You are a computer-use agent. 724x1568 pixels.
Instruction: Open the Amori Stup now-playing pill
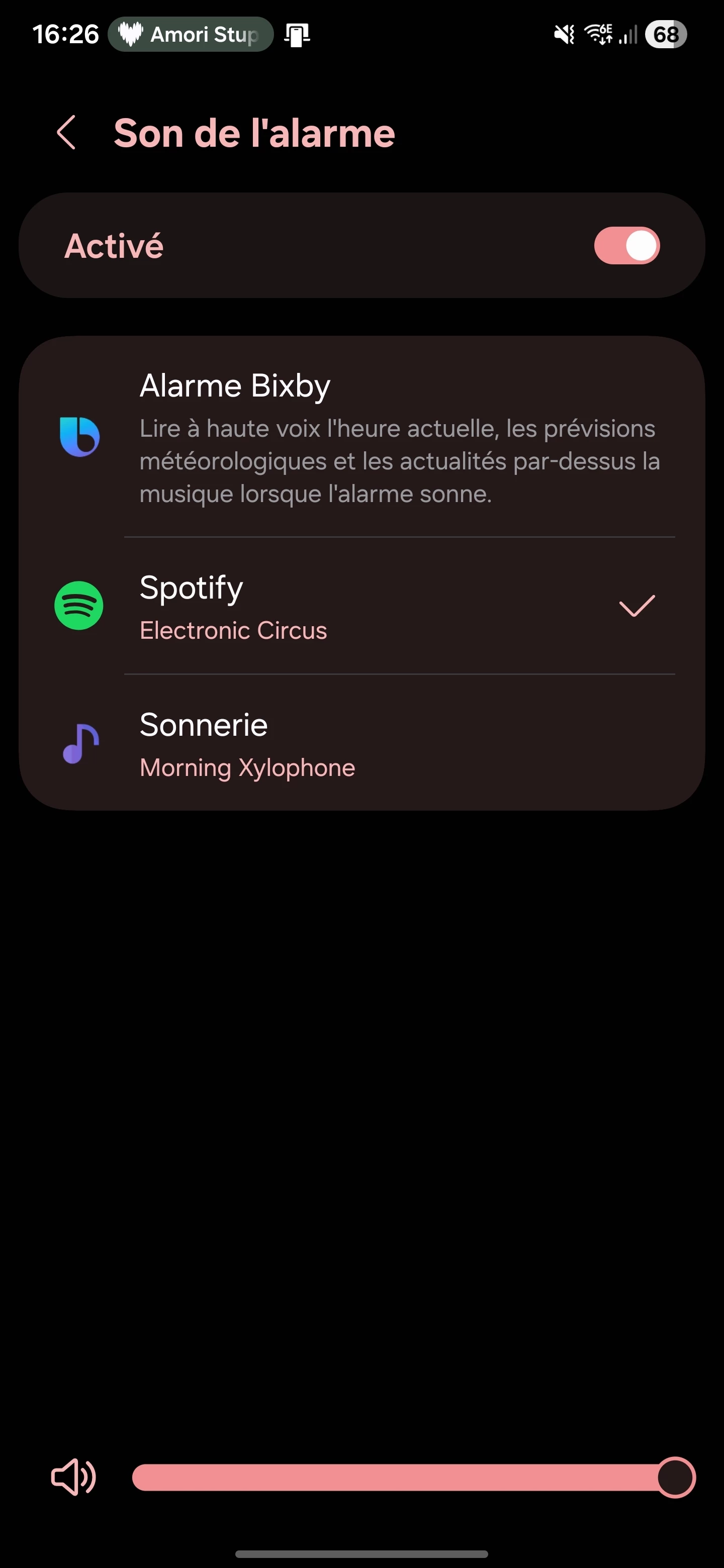point(191,35)
